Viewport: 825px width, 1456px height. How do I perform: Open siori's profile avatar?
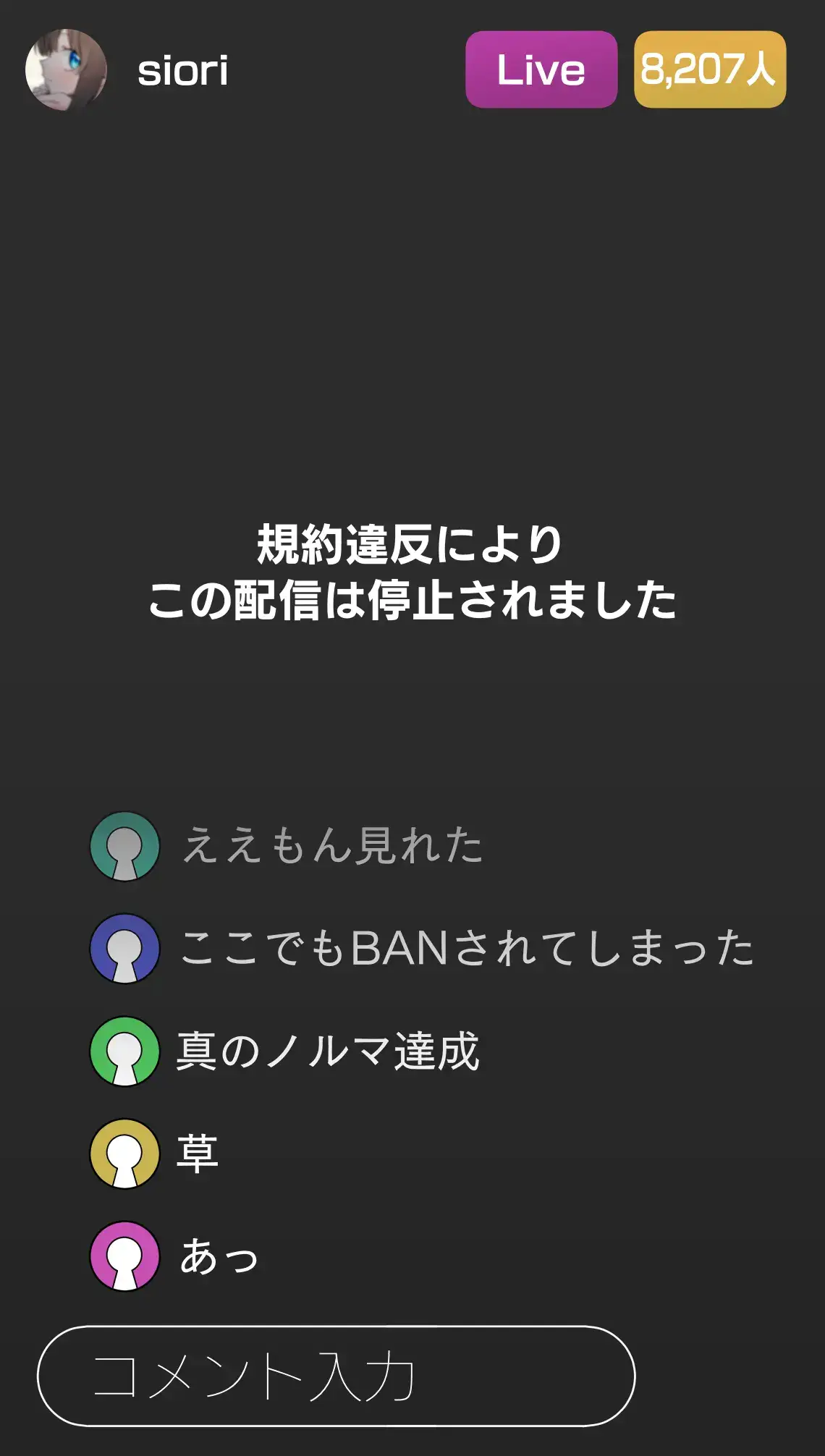point(66,69)
